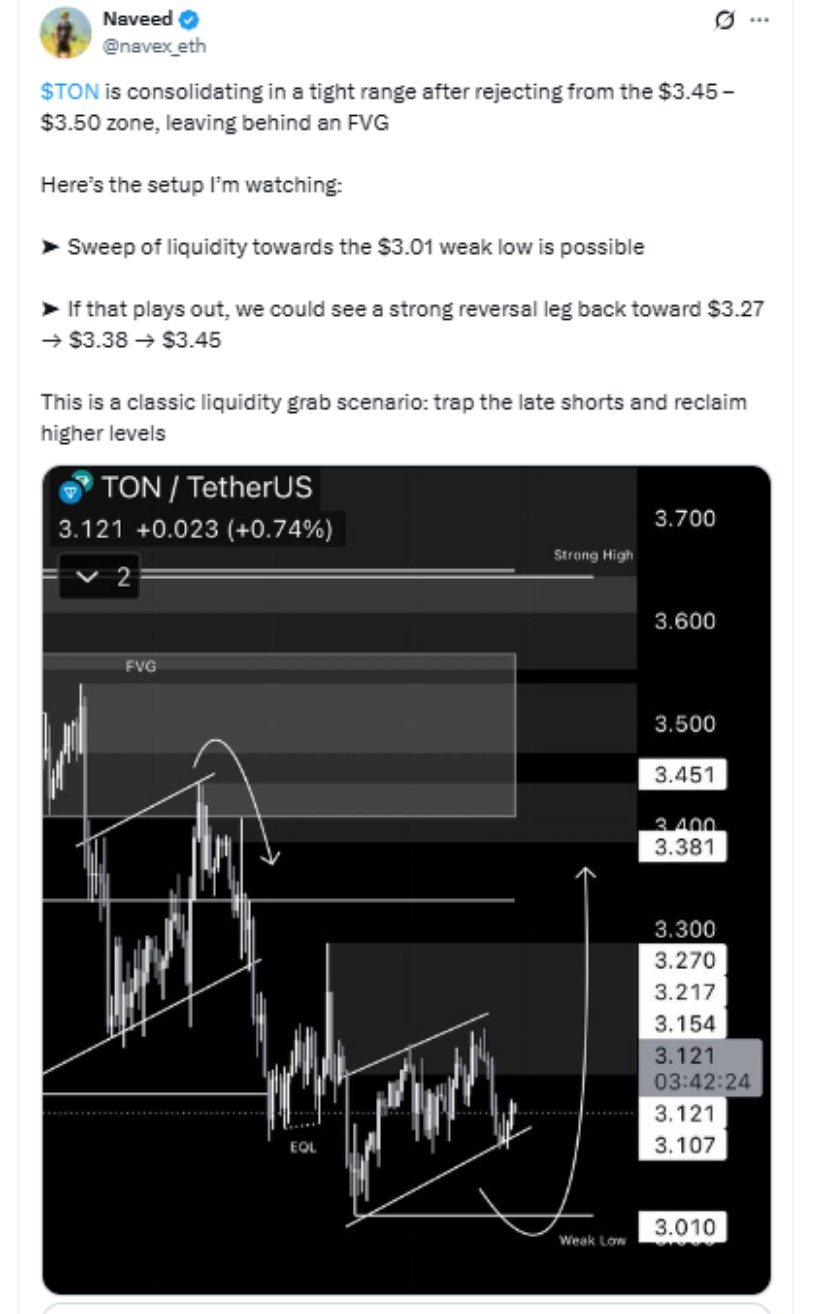Viewport: 825px width, 1314px height.
Task: Open the @navex_eth profile handle
Action: (x=154, y=46)
